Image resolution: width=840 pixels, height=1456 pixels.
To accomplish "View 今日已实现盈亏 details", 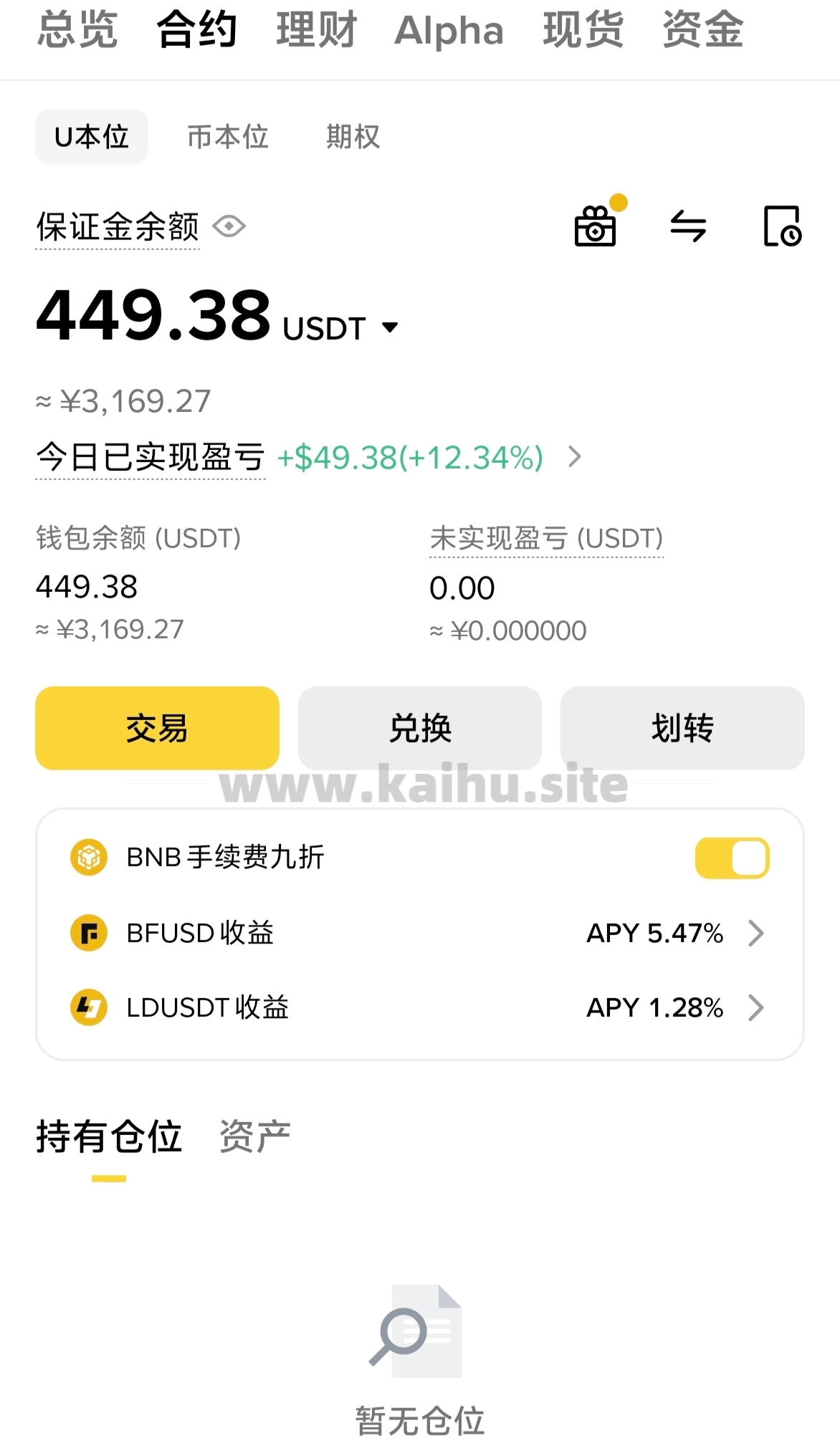I will coord(574,457).
